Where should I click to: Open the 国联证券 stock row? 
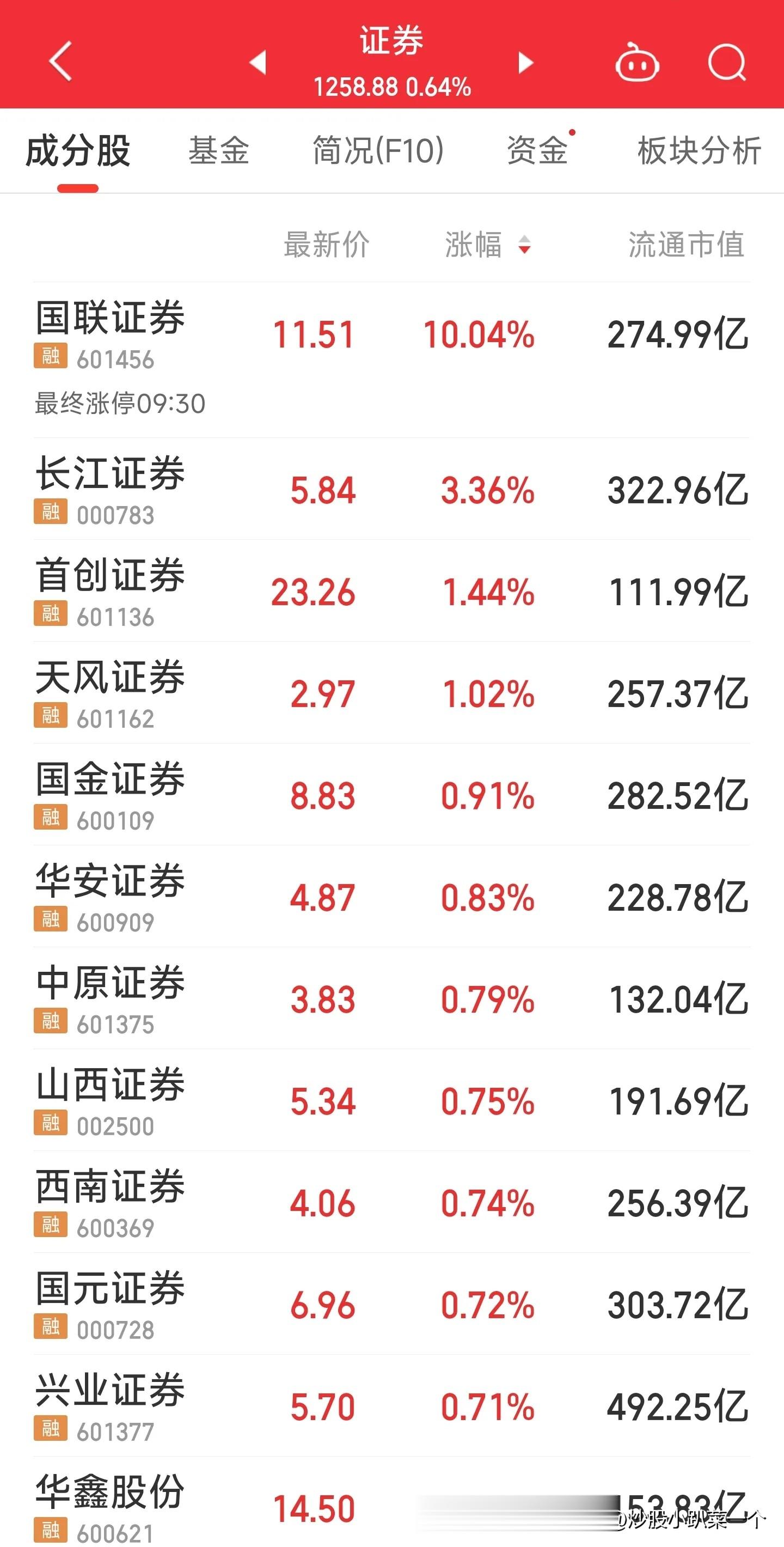click(x=391, y=360)
